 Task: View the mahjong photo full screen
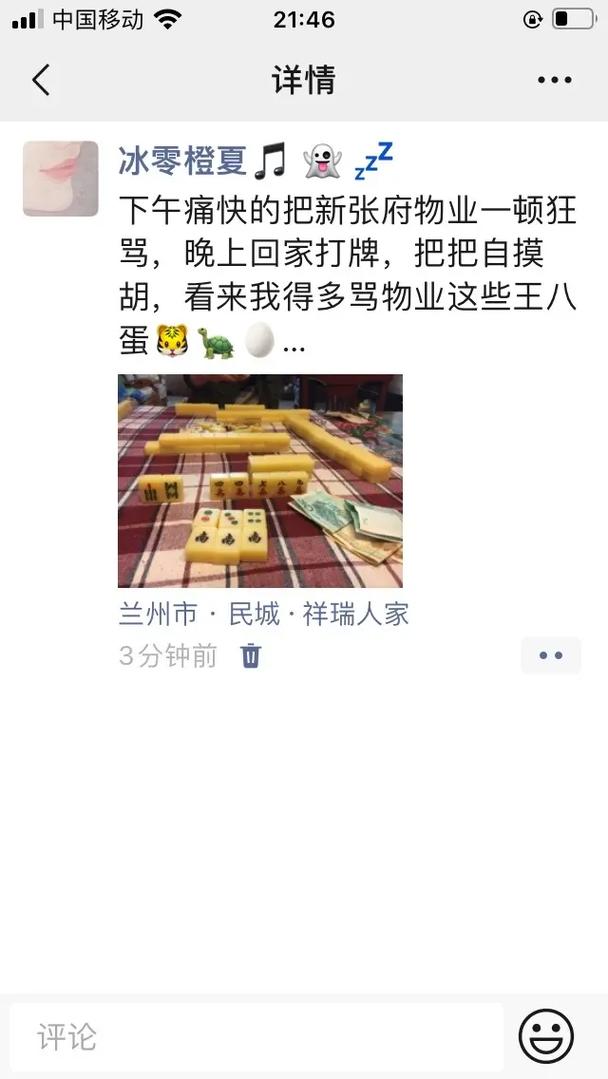point(261,480)
